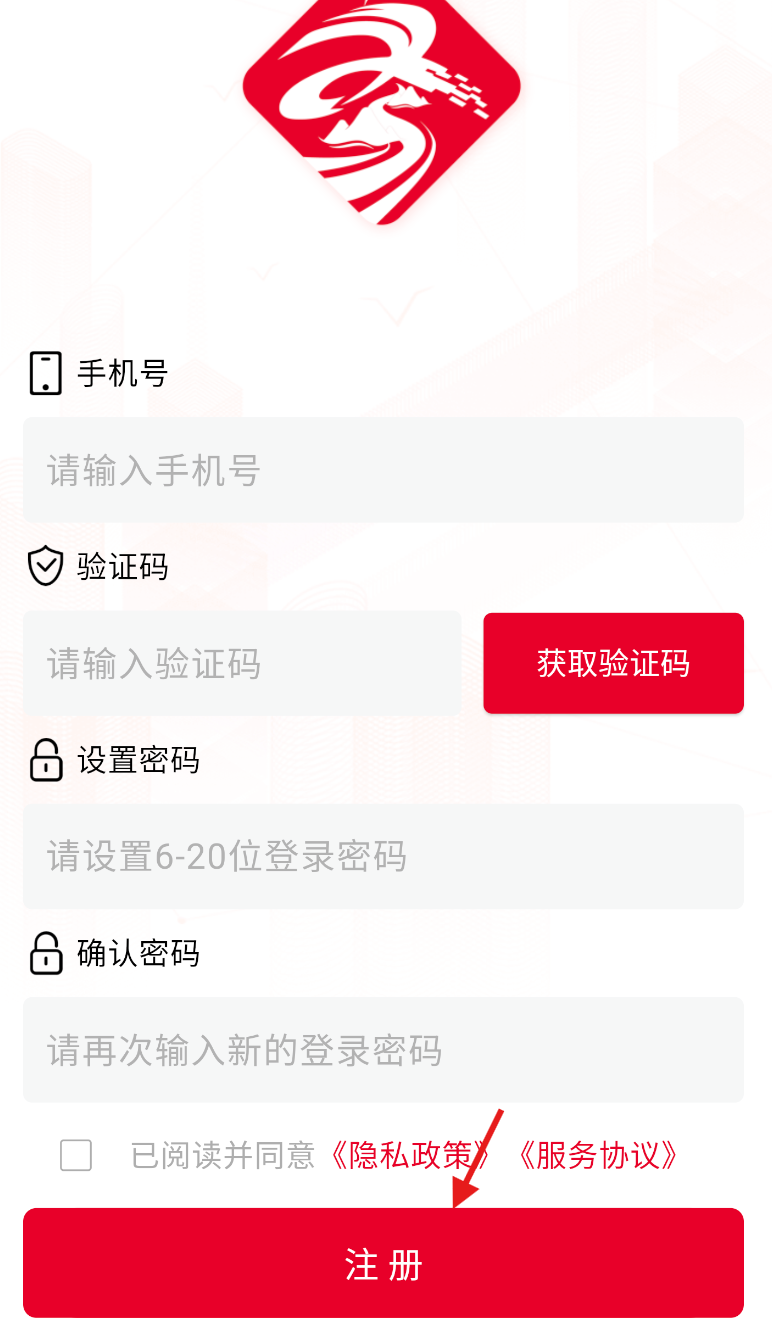Screen dimensions: 772x1330
Task: Focus the verification code field
Action: tap(242, 663)
